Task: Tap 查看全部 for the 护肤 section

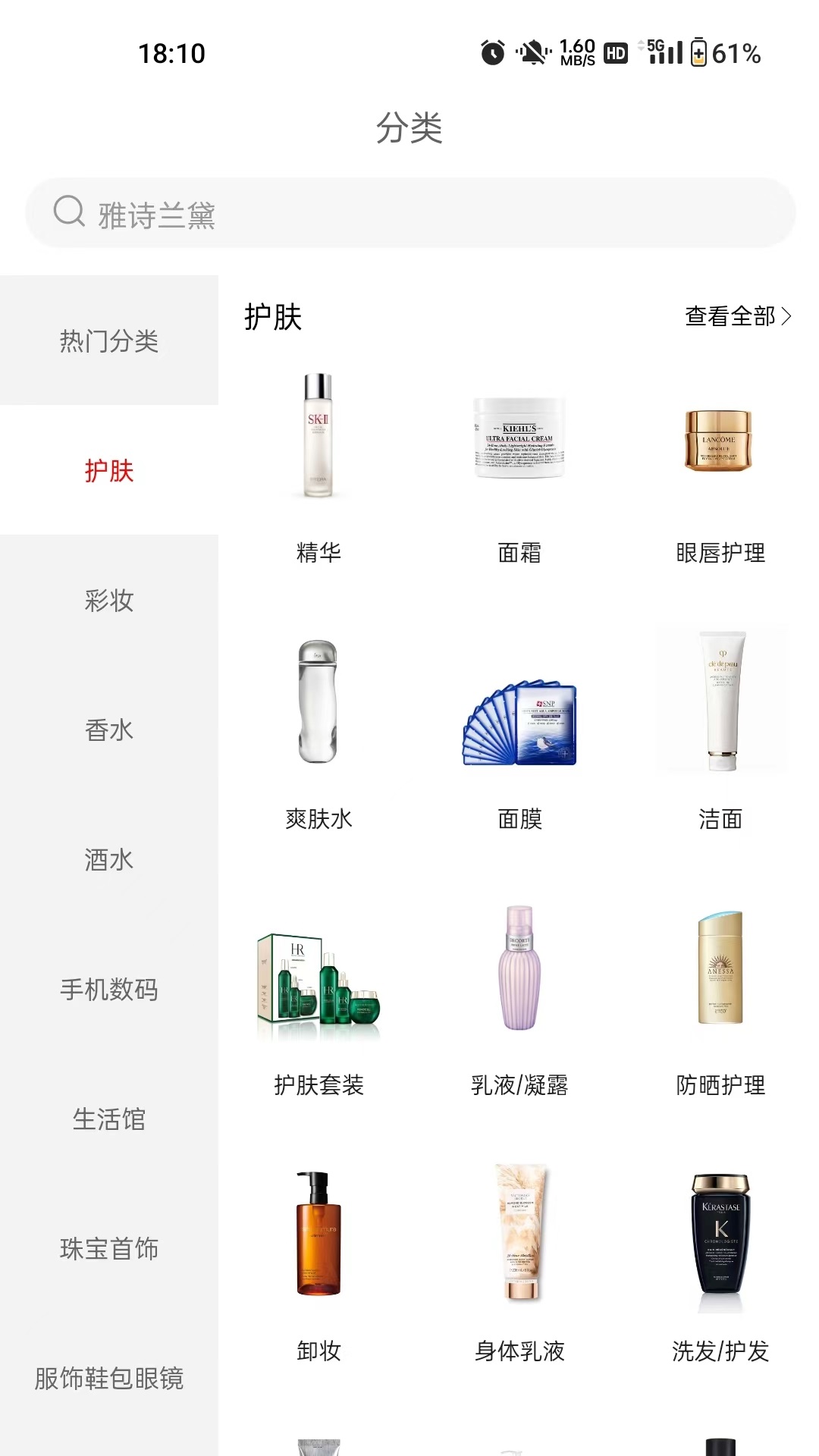Action: [x=737, y=316]
